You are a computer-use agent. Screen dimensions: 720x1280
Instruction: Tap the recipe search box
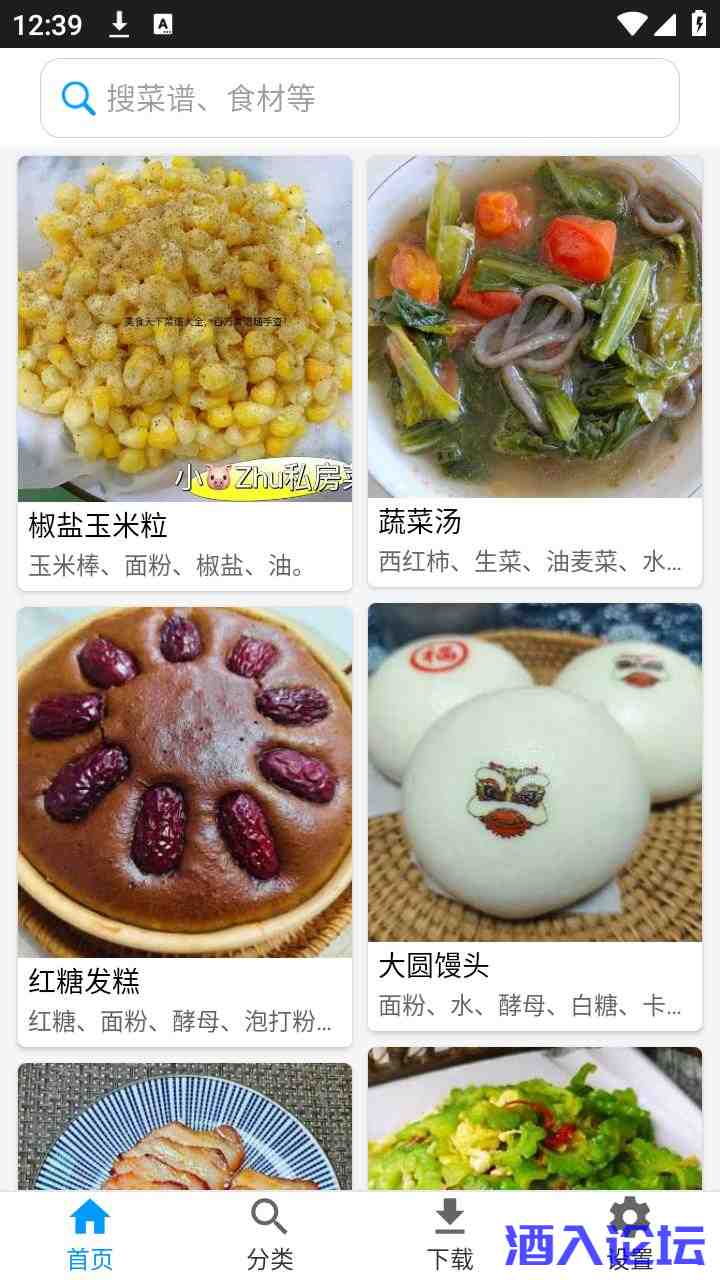(x=360, y=98)
